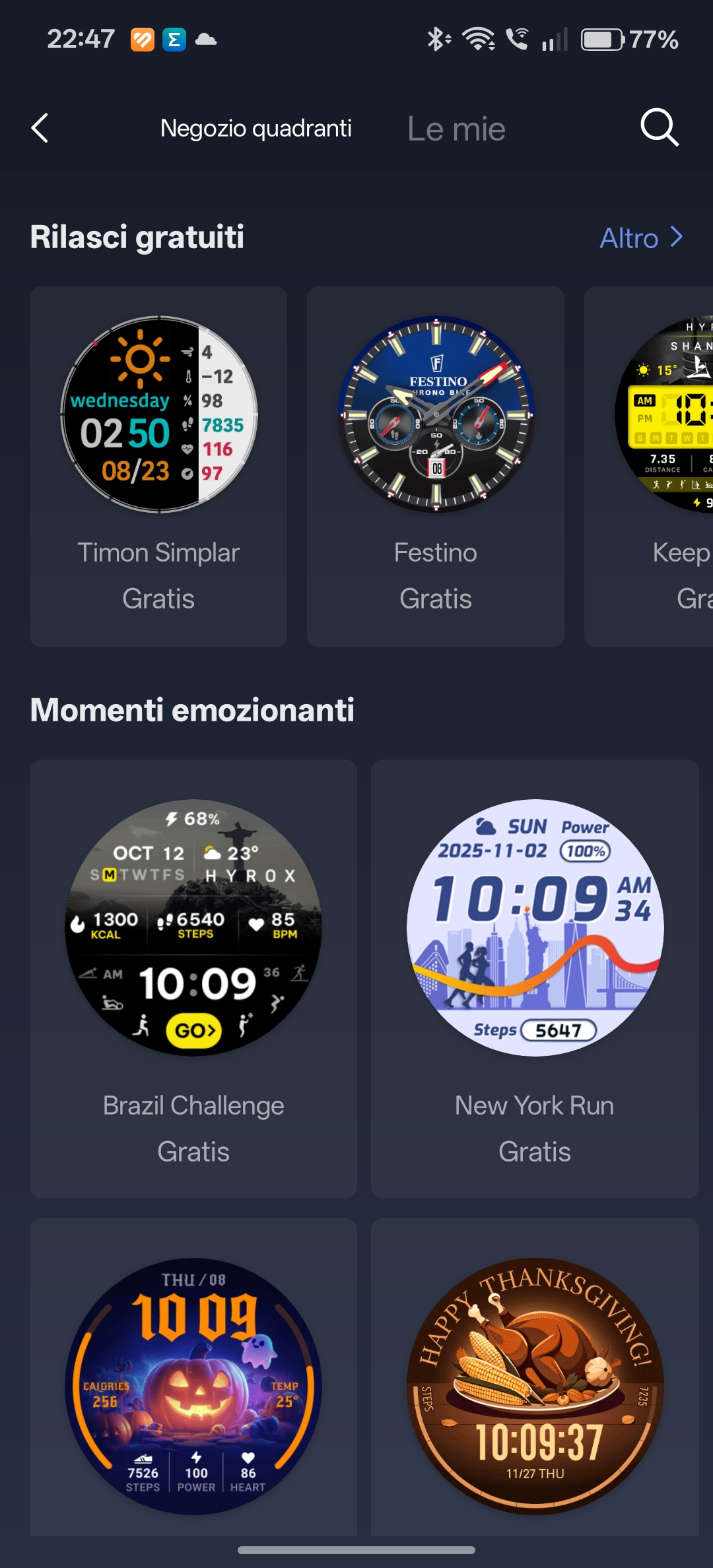Switch to the Le mie tab
The height and width of the screenshot is (1568, 713).
click(456, 129)
